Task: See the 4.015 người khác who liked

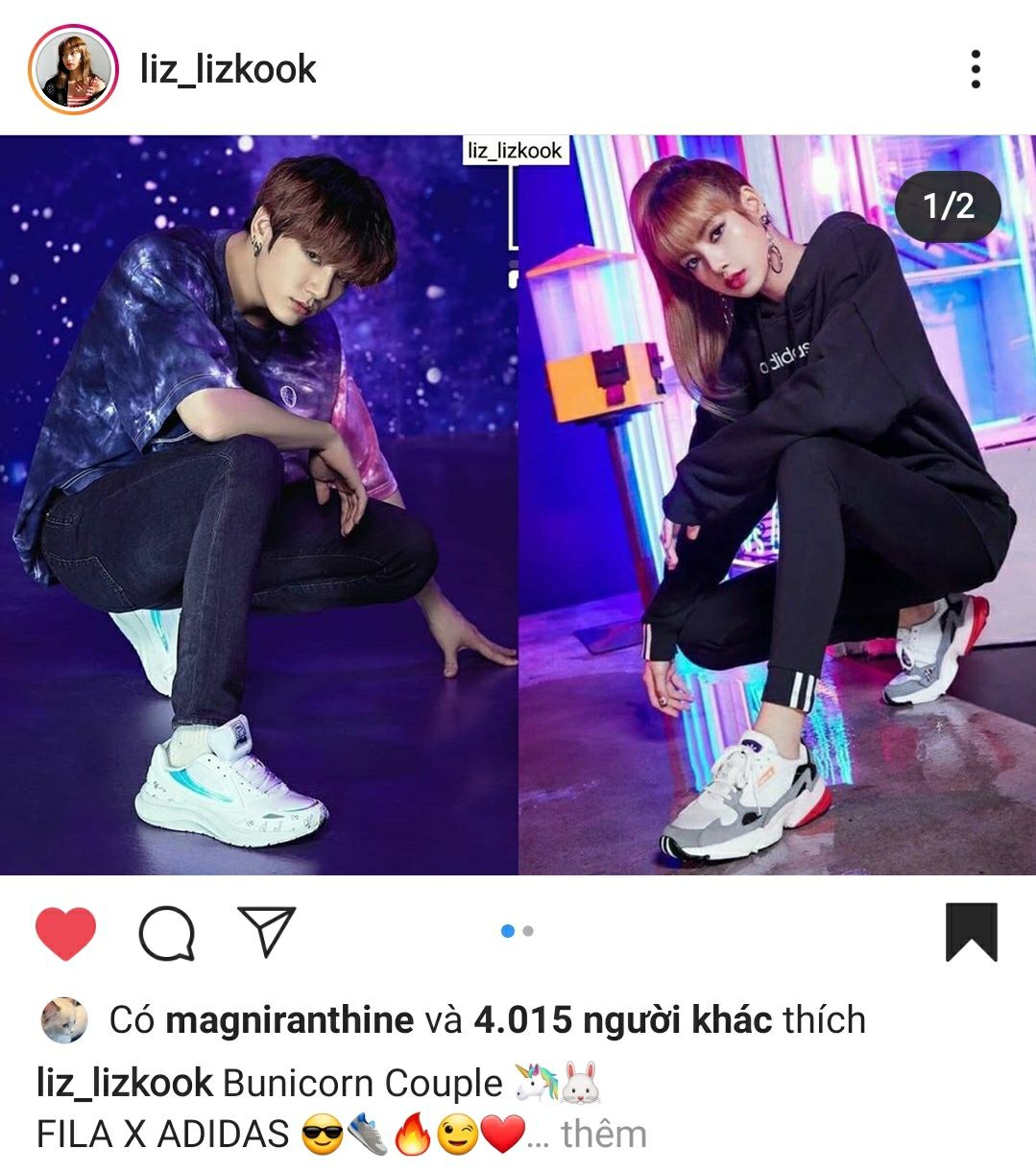Action: point(622,1019)
